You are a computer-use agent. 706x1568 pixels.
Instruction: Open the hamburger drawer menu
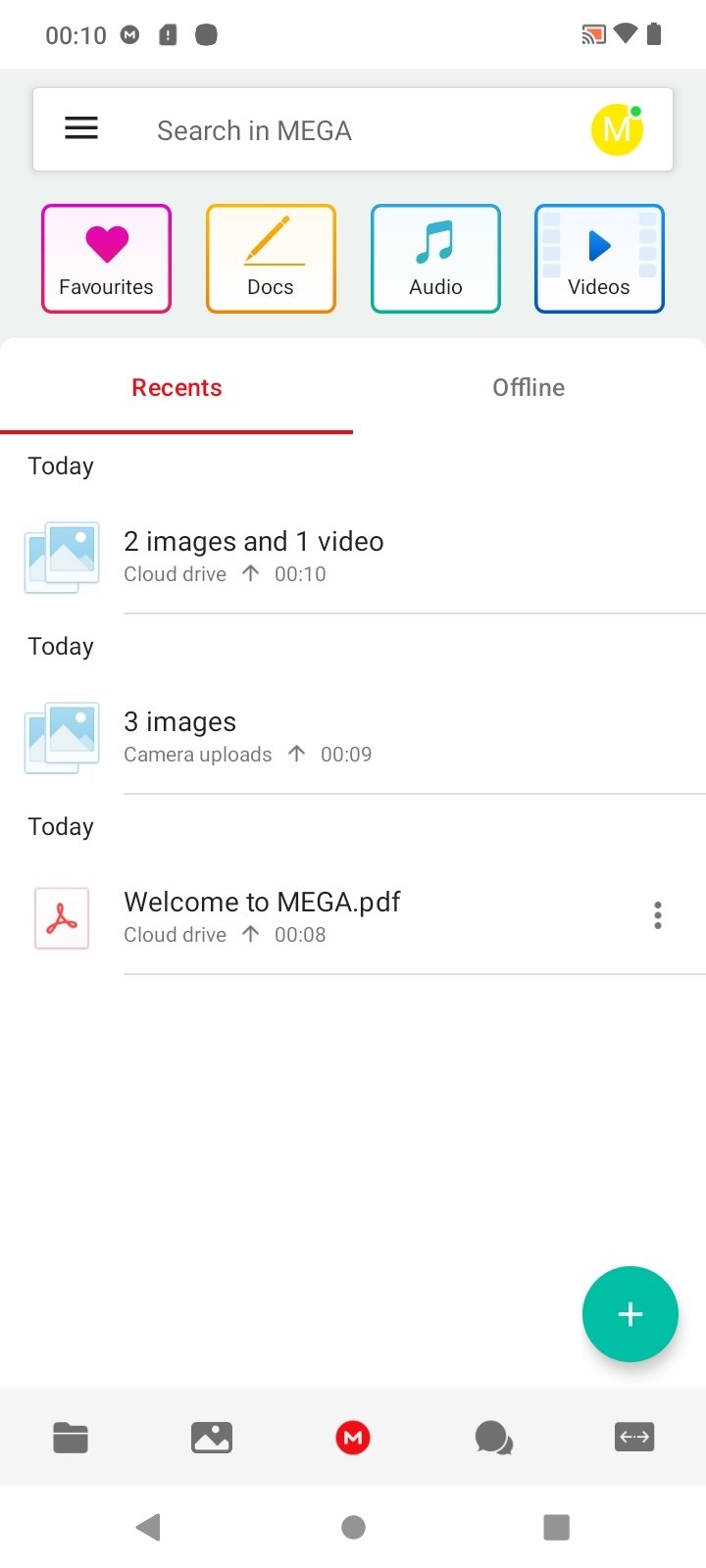[81, 128]
